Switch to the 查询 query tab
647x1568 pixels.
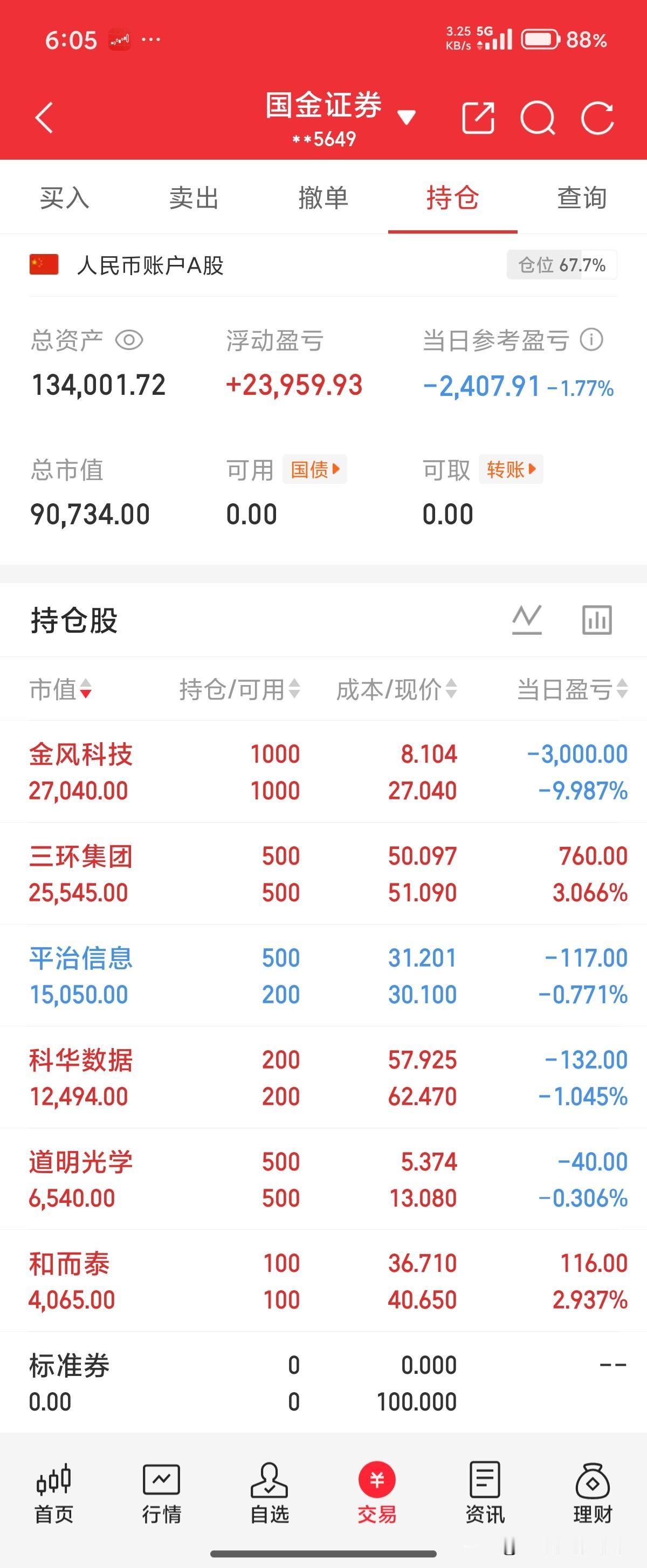click(x=581, y=197)
